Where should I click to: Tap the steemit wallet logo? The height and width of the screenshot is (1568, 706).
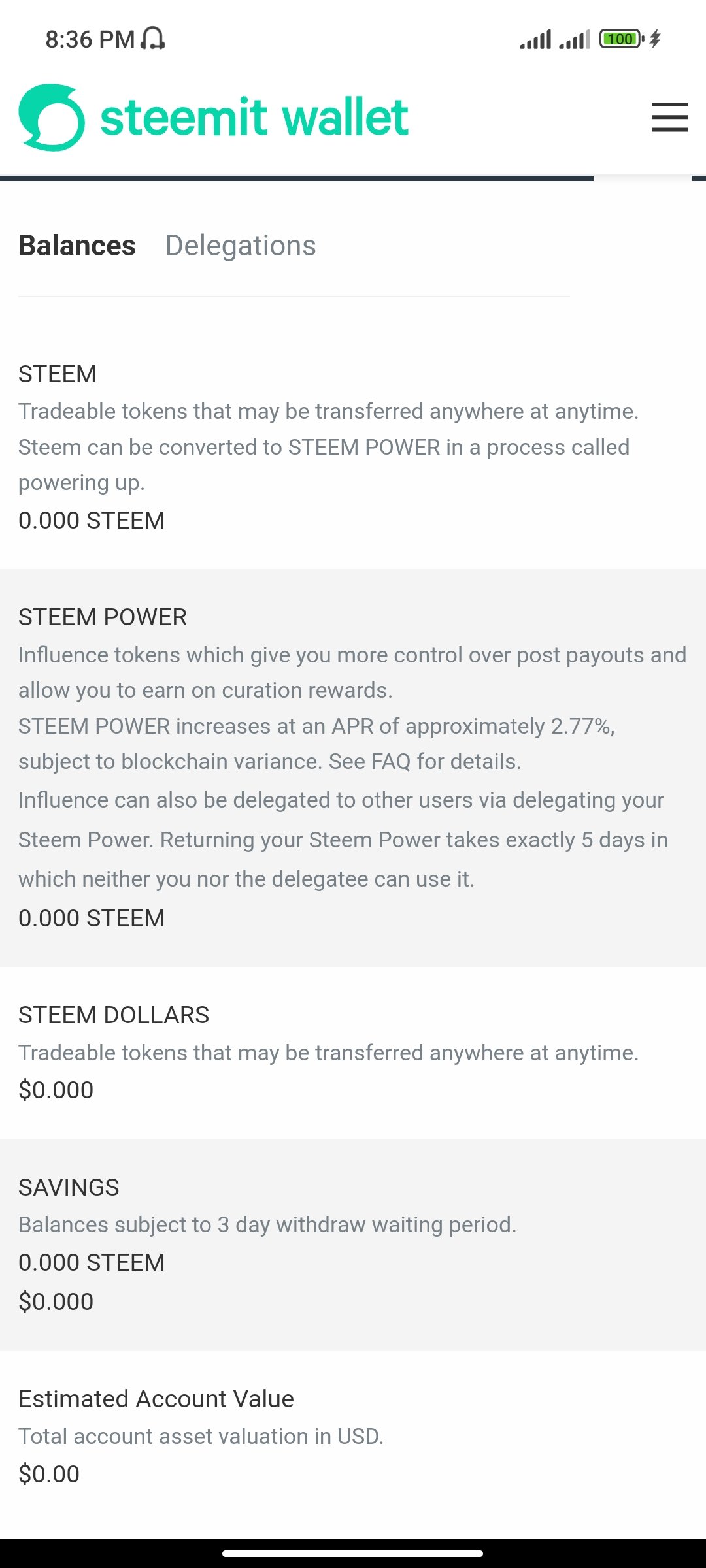tap(214, 118)
